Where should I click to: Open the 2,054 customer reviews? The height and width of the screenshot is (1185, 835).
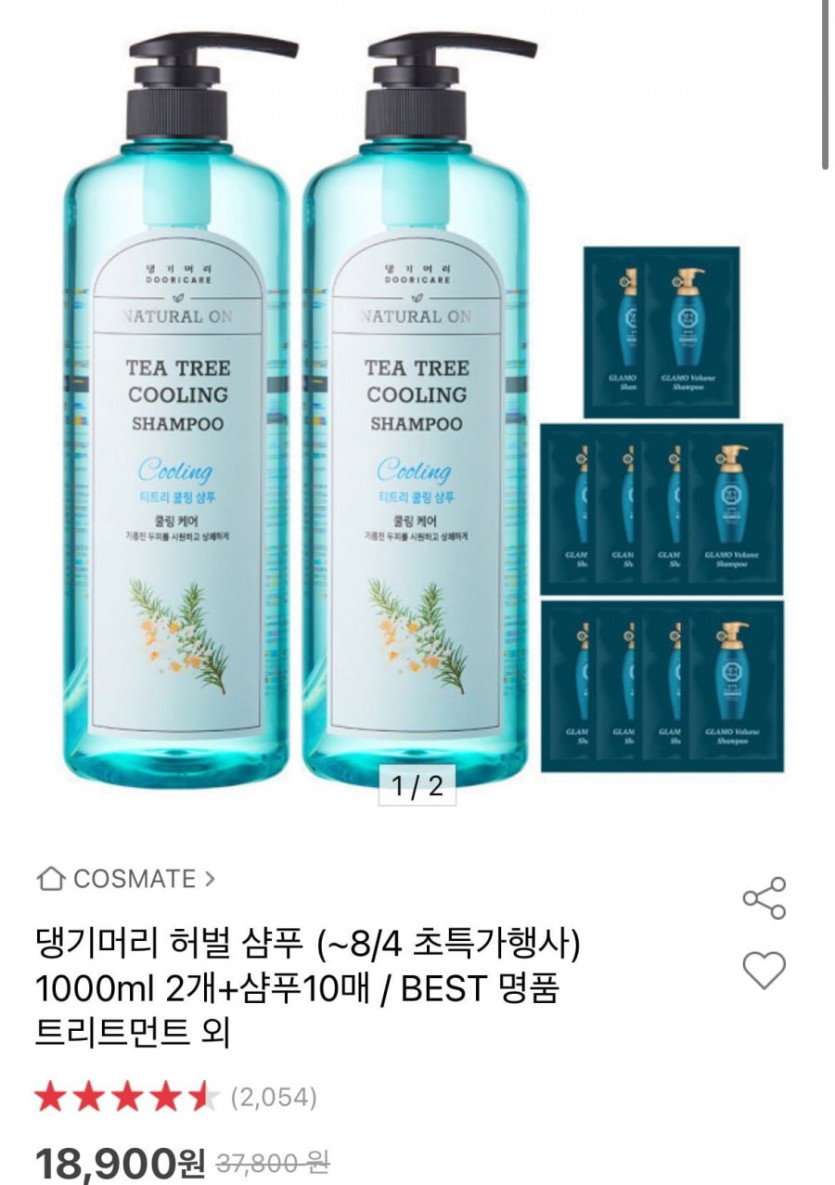[x=274, y=1098]
